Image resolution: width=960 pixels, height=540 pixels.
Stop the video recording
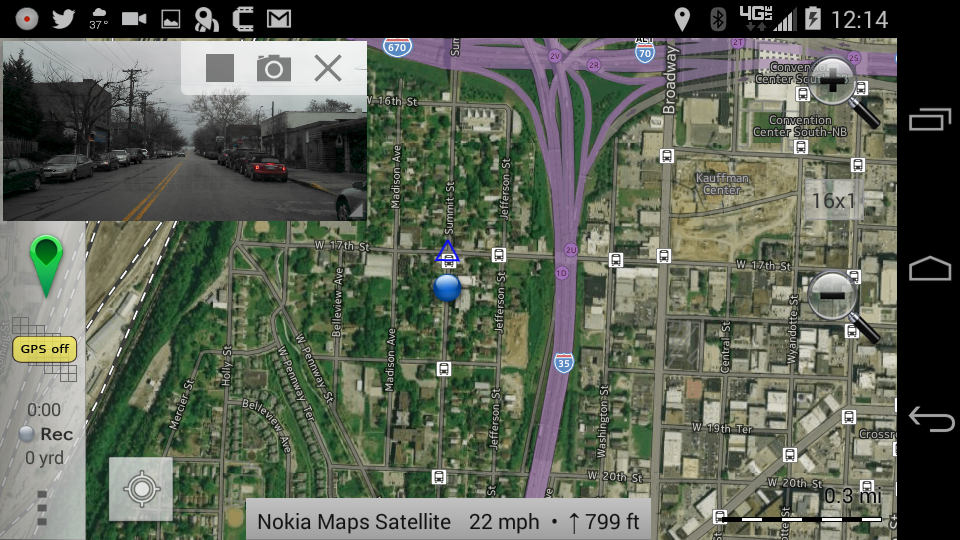pyautogui.click(x=220, y=68)
